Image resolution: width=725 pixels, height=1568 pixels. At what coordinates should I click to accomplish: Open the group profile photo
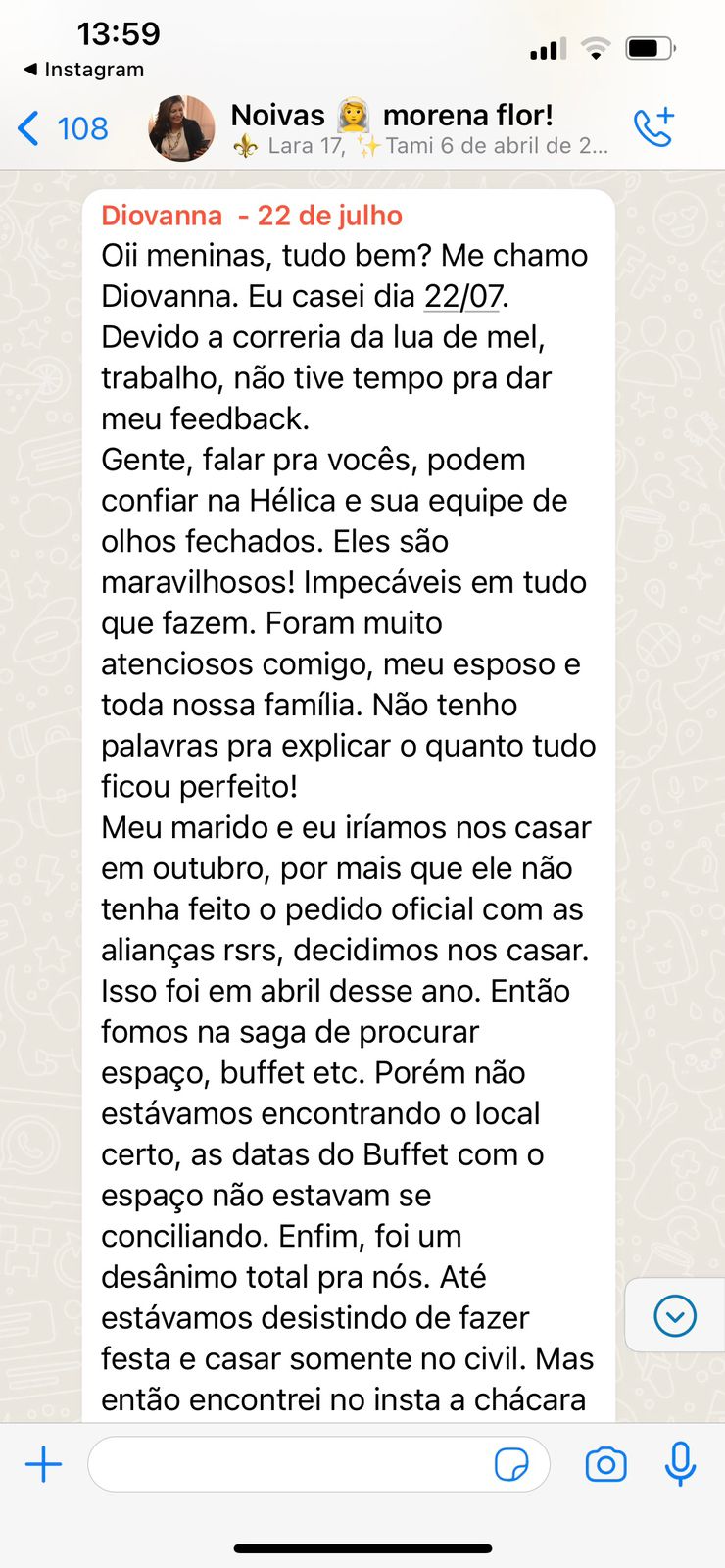(181, 128)
